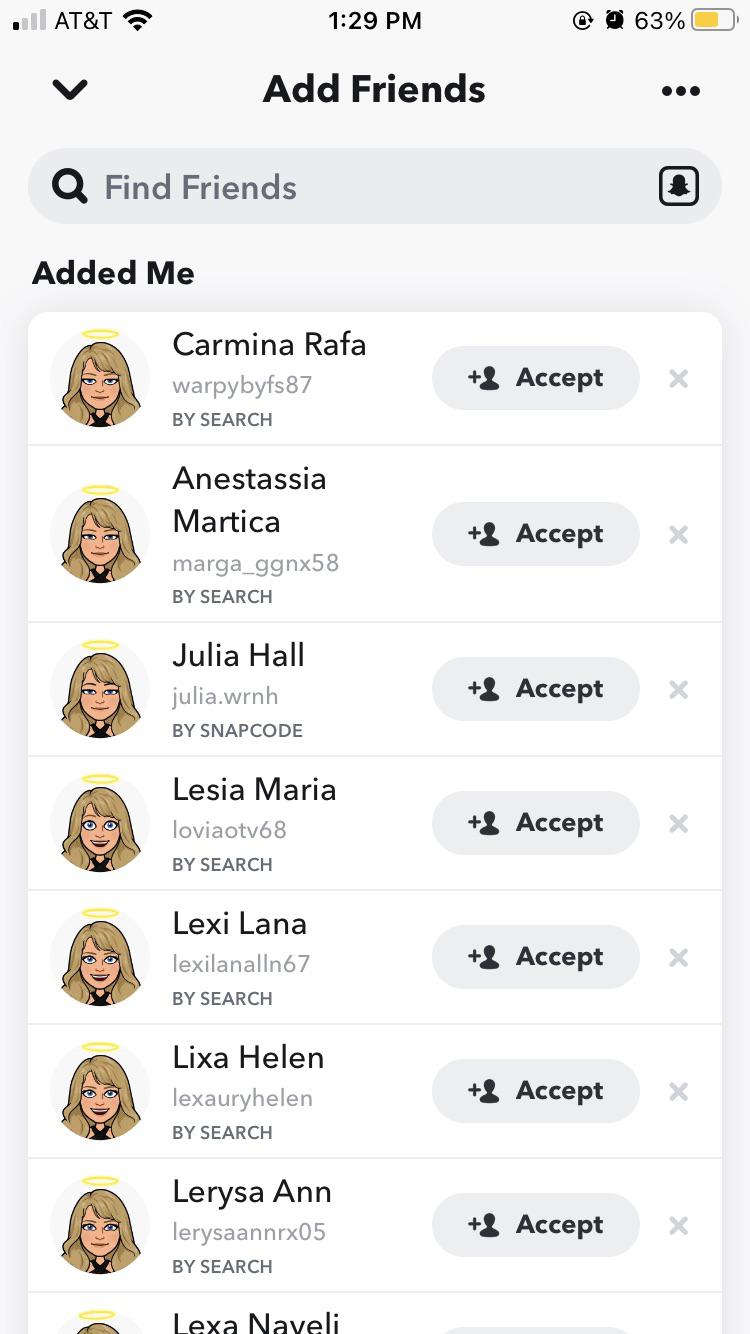Dismiss Anestassia Martica's request with X

click(x=678, y=534)
